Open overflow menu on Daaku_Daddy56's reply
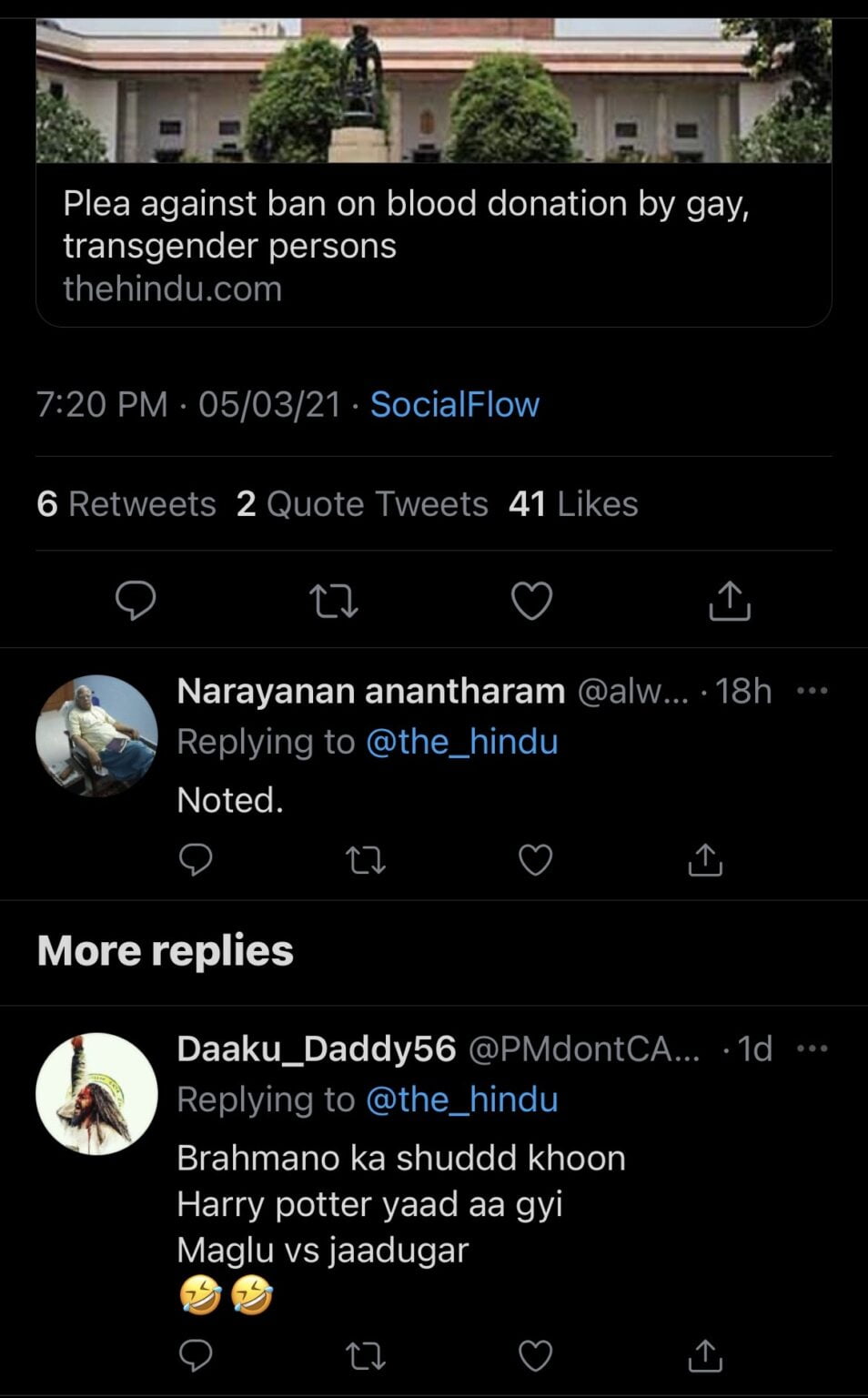This screenshot has height=1398, width=868. tap(812, 1048)
